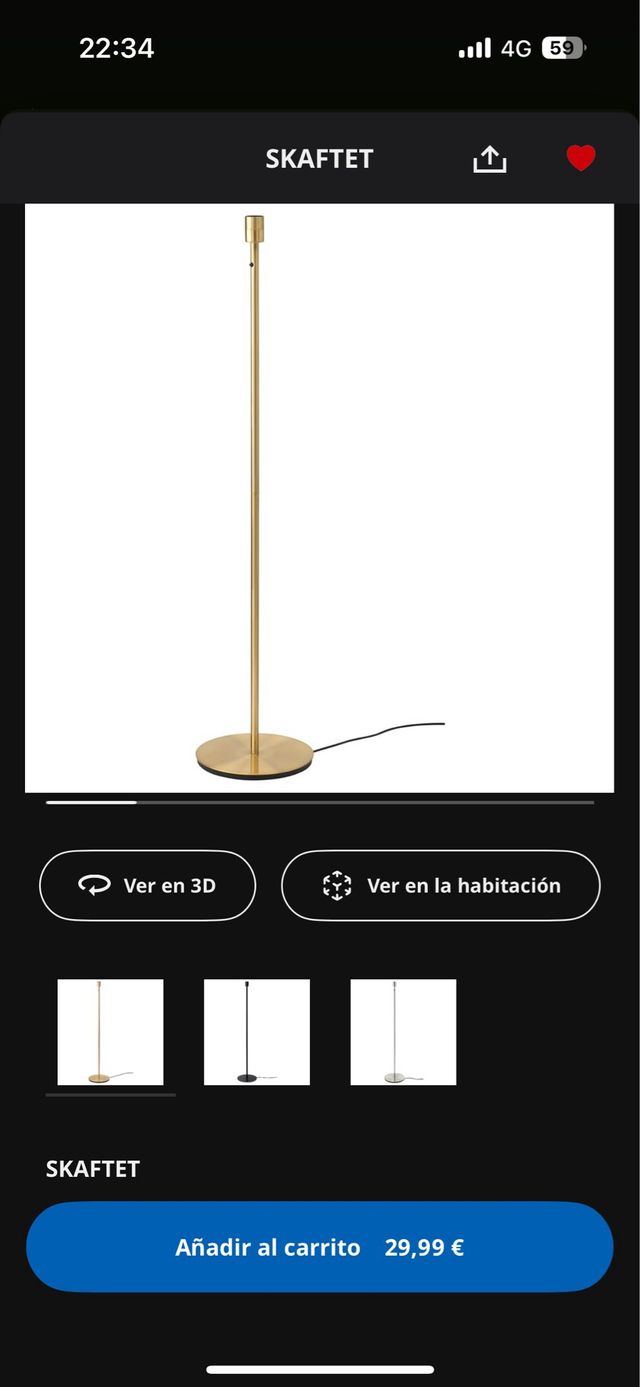Add to cart with Añadir al carrito
The width and height of the screenshot is (640, 1387).
pos(319,1247)
